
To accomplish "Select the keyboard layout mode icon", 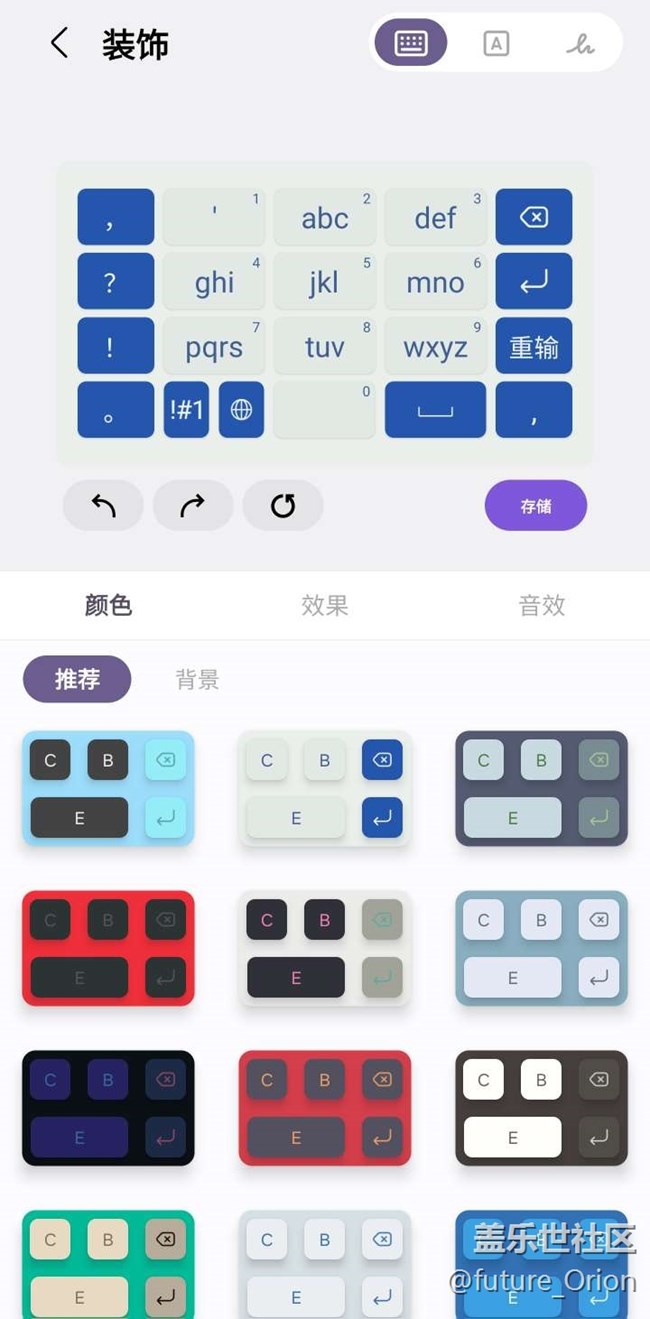I will (x=411, y=43).
